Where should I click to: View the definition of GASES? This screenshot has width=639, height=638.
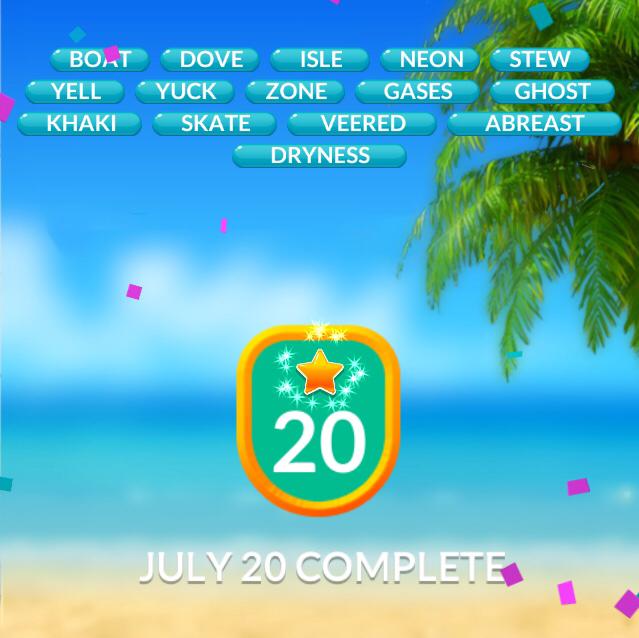click(418, 92)
